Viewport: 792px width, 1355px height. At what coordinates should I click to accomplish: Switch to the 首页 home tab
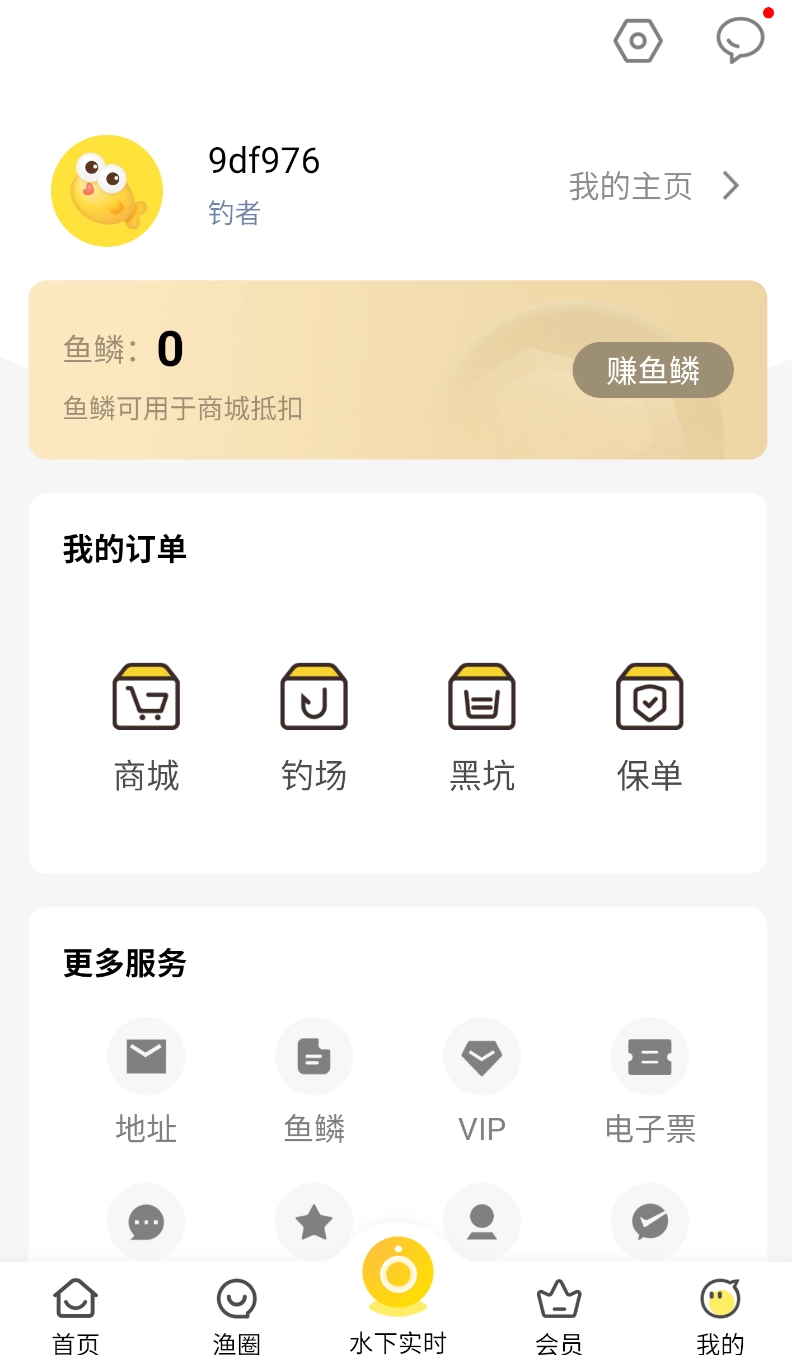[75, 1310]
